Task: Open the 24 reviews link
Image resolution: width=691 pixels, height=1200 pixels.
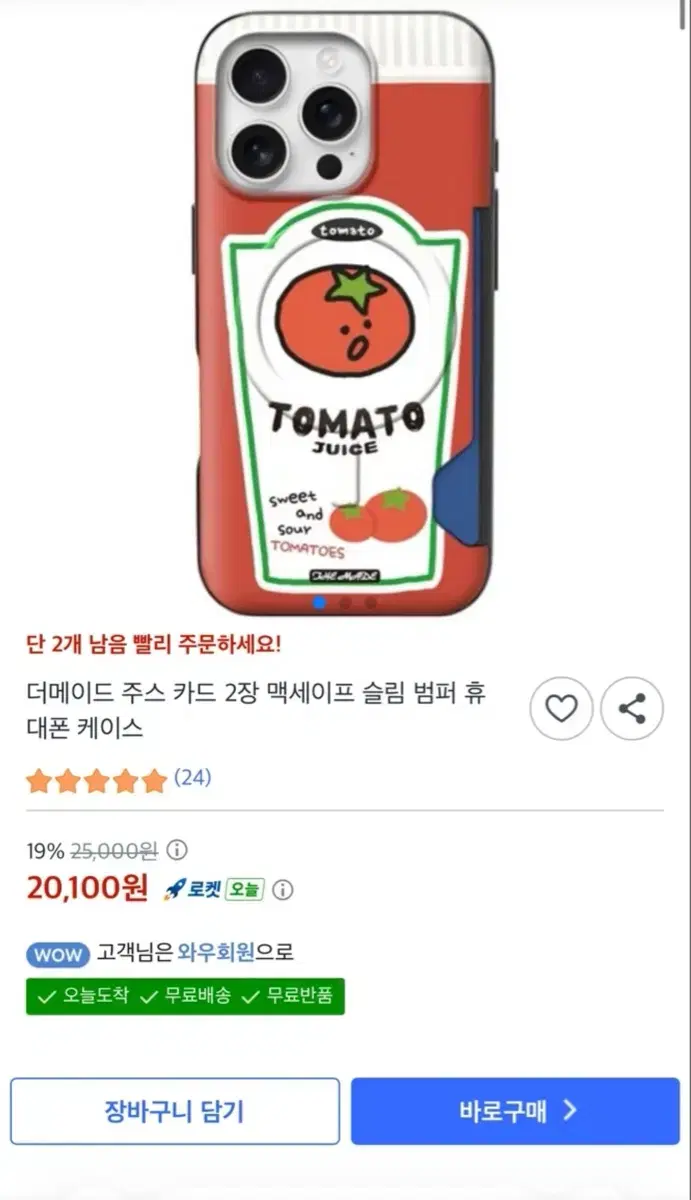Action: click(x=192, y=777)
